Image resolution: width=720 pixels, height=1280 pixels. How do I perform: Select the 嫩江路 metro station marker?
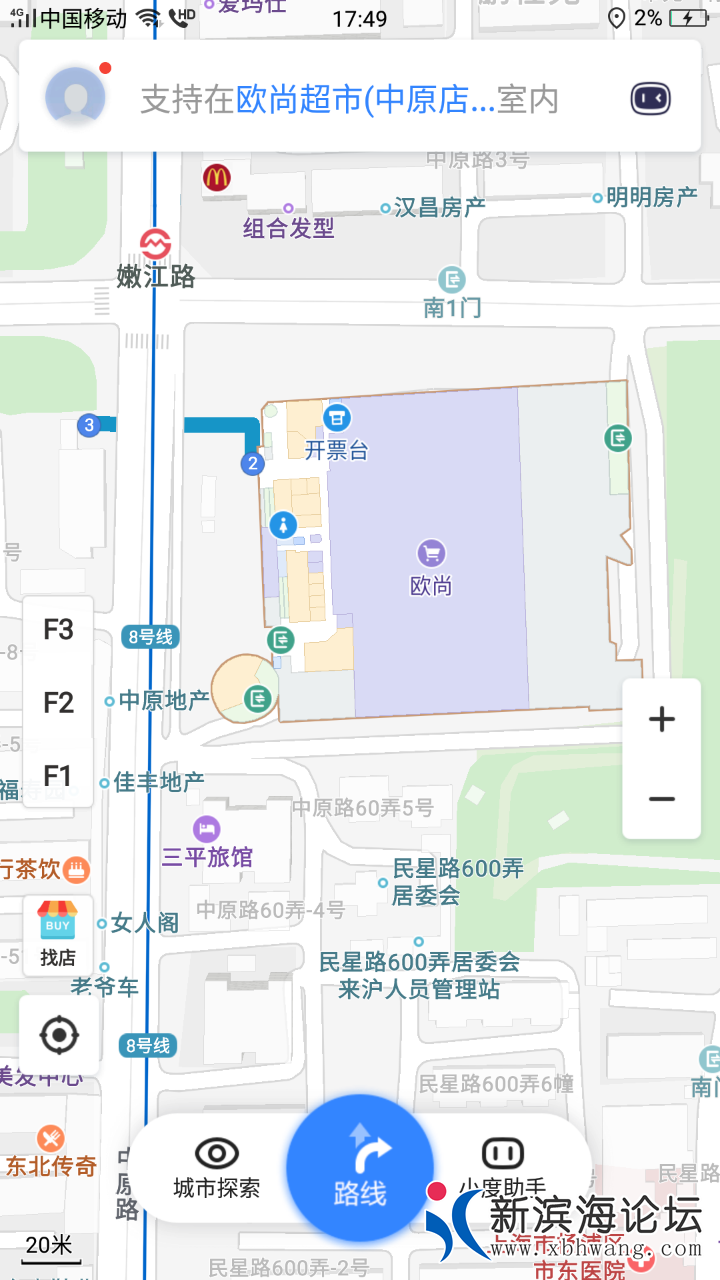coord(155,244)
